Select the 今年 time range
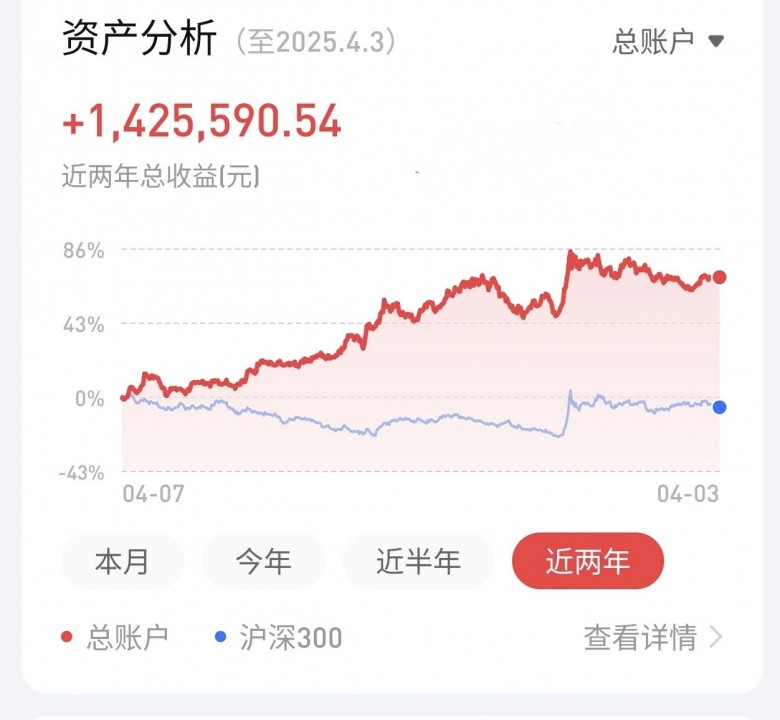 (263, 561)
